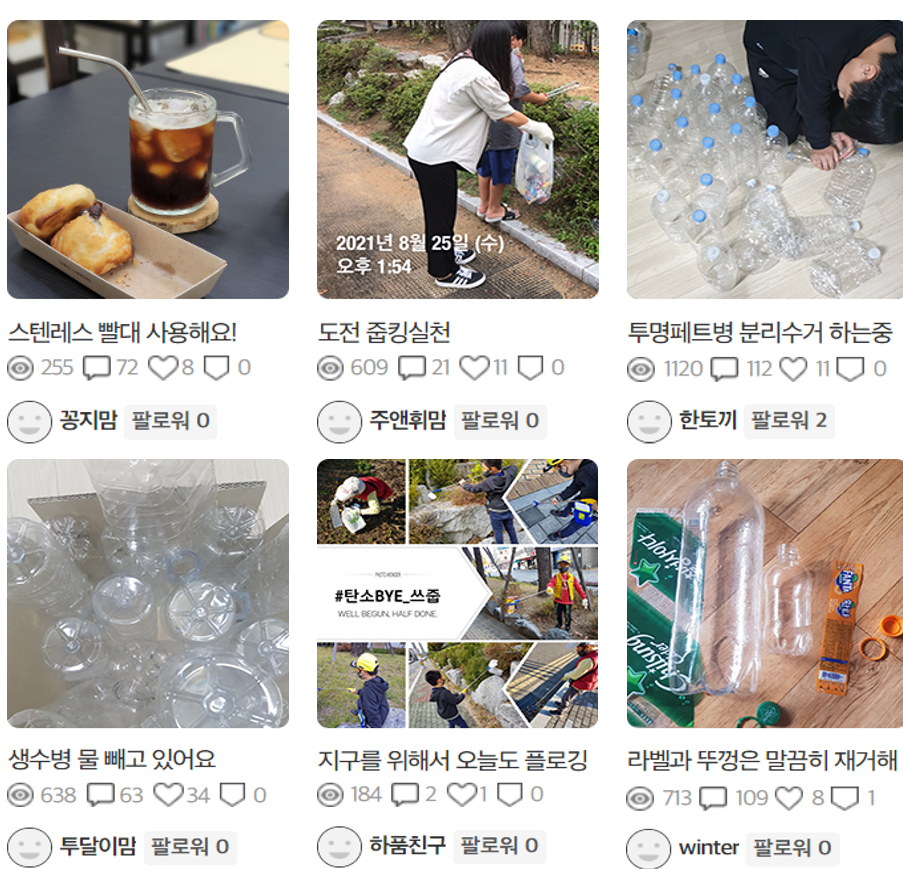Open the 스텐레스 빨대 사용해요! post photo
Image resolution: width=903 pixels, height=869 pixels.
147,160
